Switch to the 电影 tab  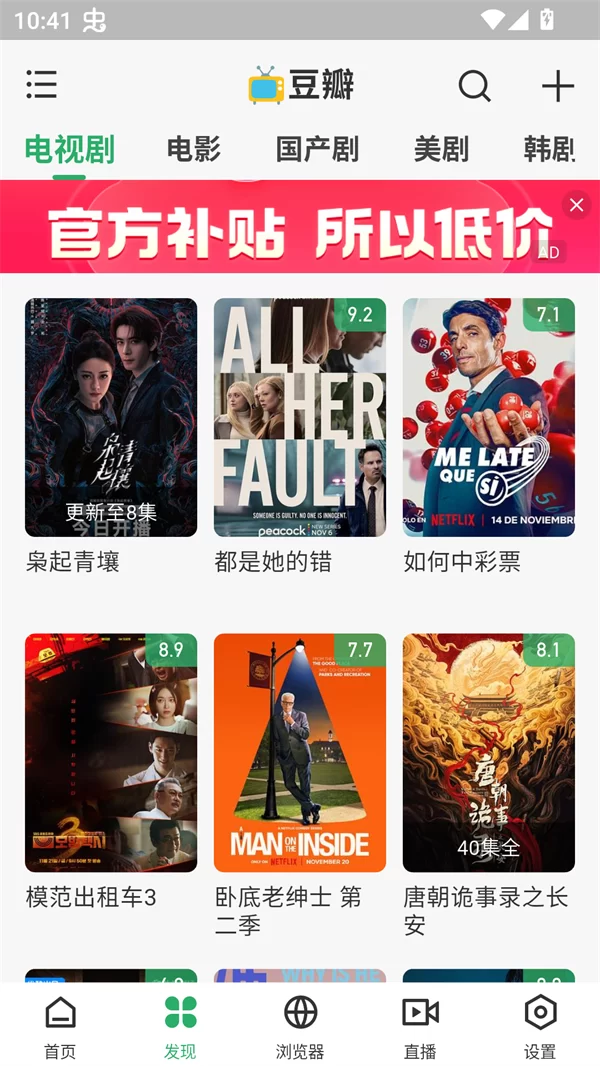point(193,150)
